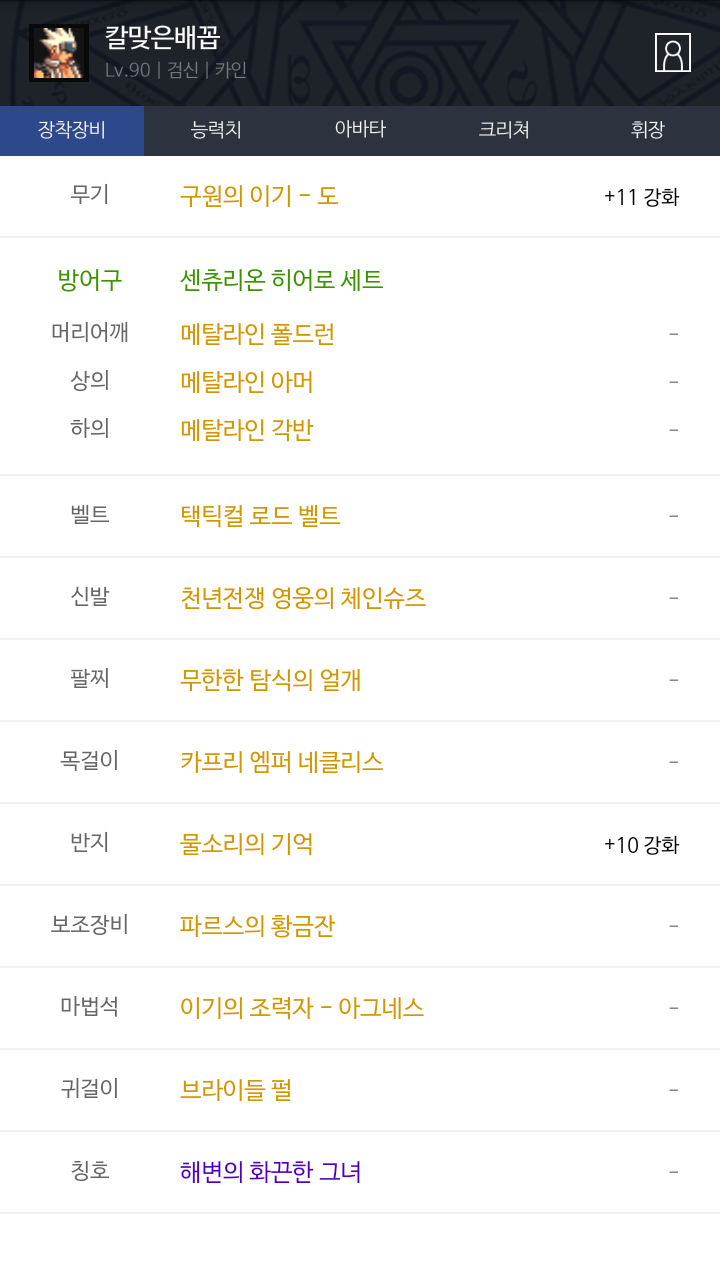The image size is (720, 1280).
Task: View necklace 카프리 엠퍼 네클리스
Action: tap(282, 762)
